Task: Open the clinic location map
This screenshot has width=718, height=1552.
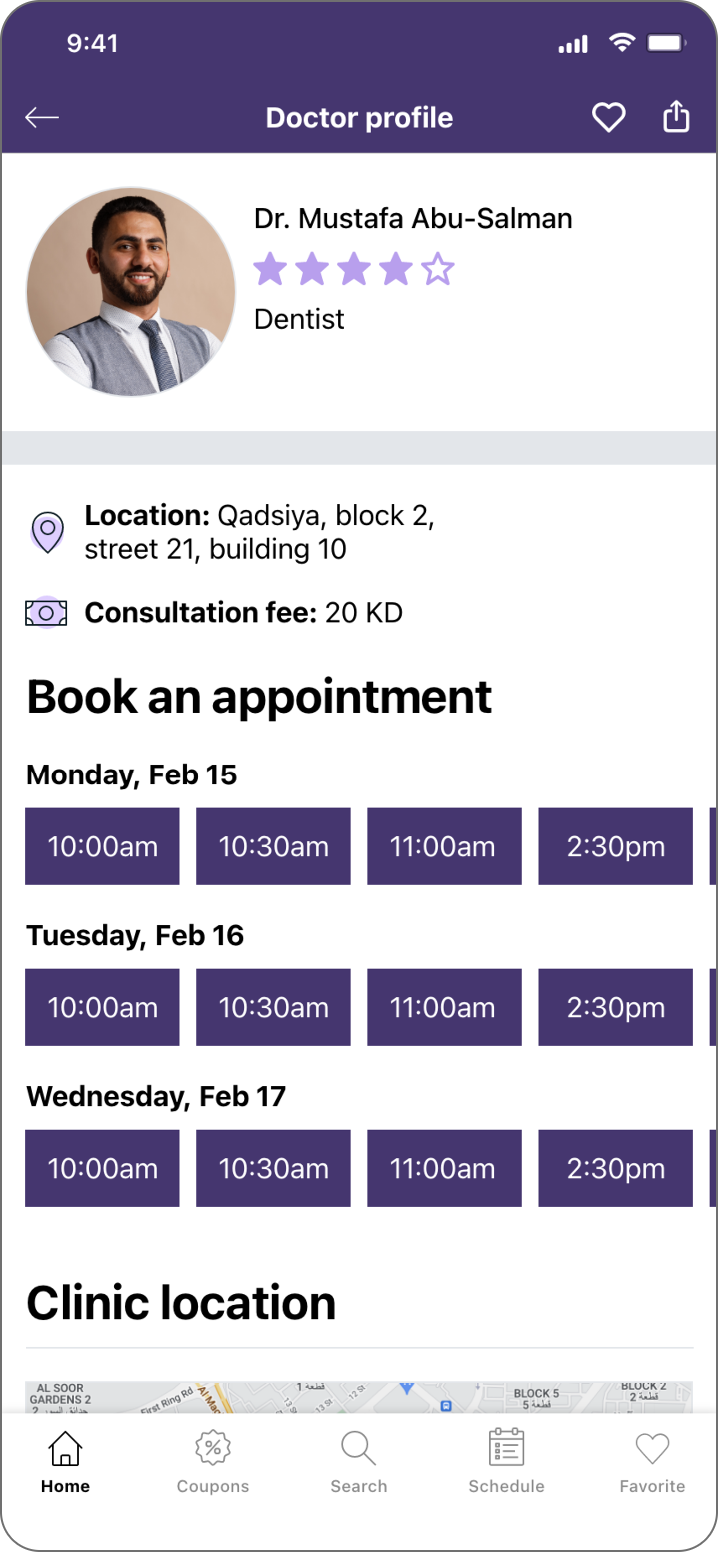Action: (x=358, y=1396)
